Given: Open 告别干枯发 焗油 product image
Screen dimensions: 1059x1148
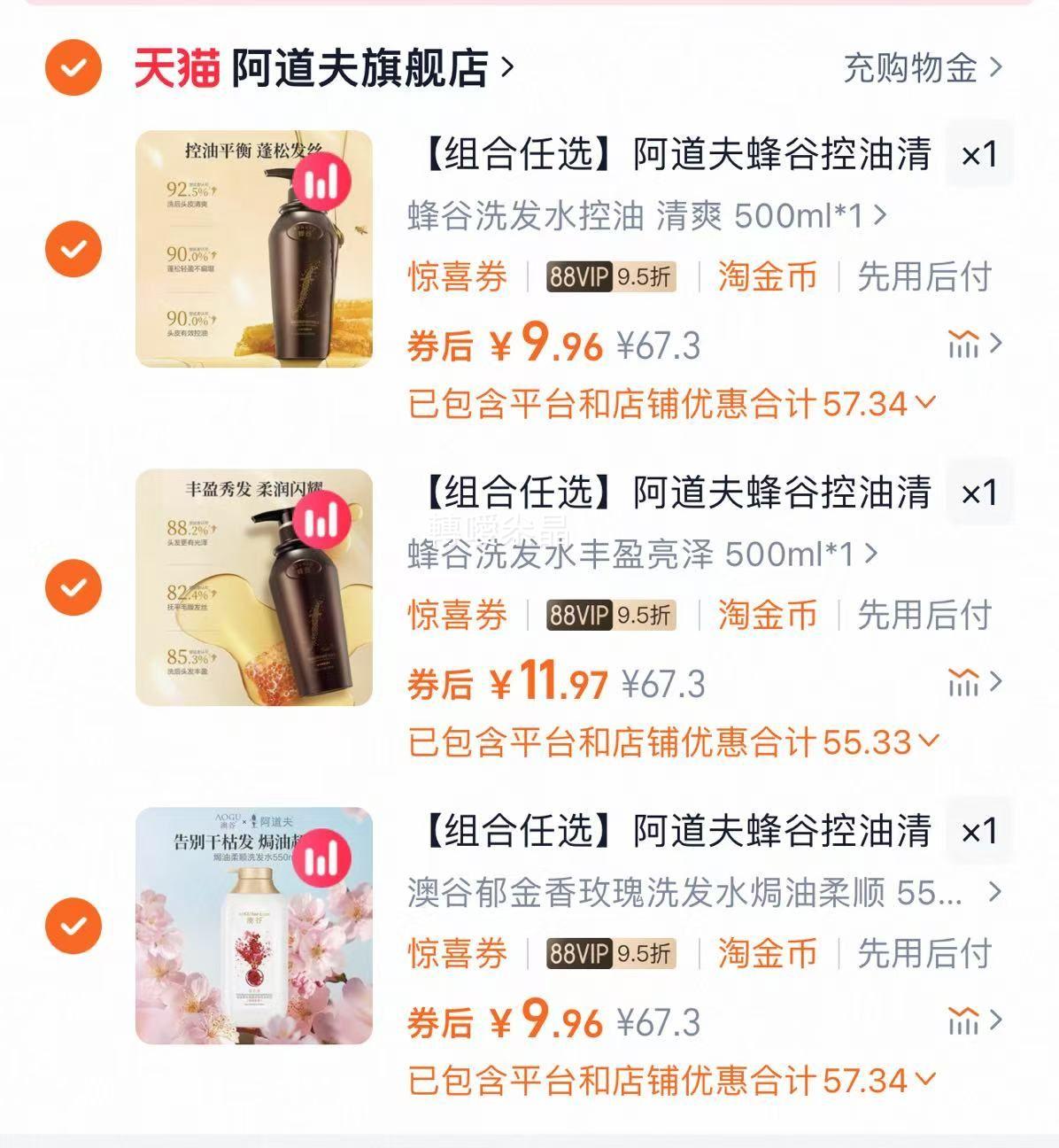Looking at the screenshot, I should 253,926.
